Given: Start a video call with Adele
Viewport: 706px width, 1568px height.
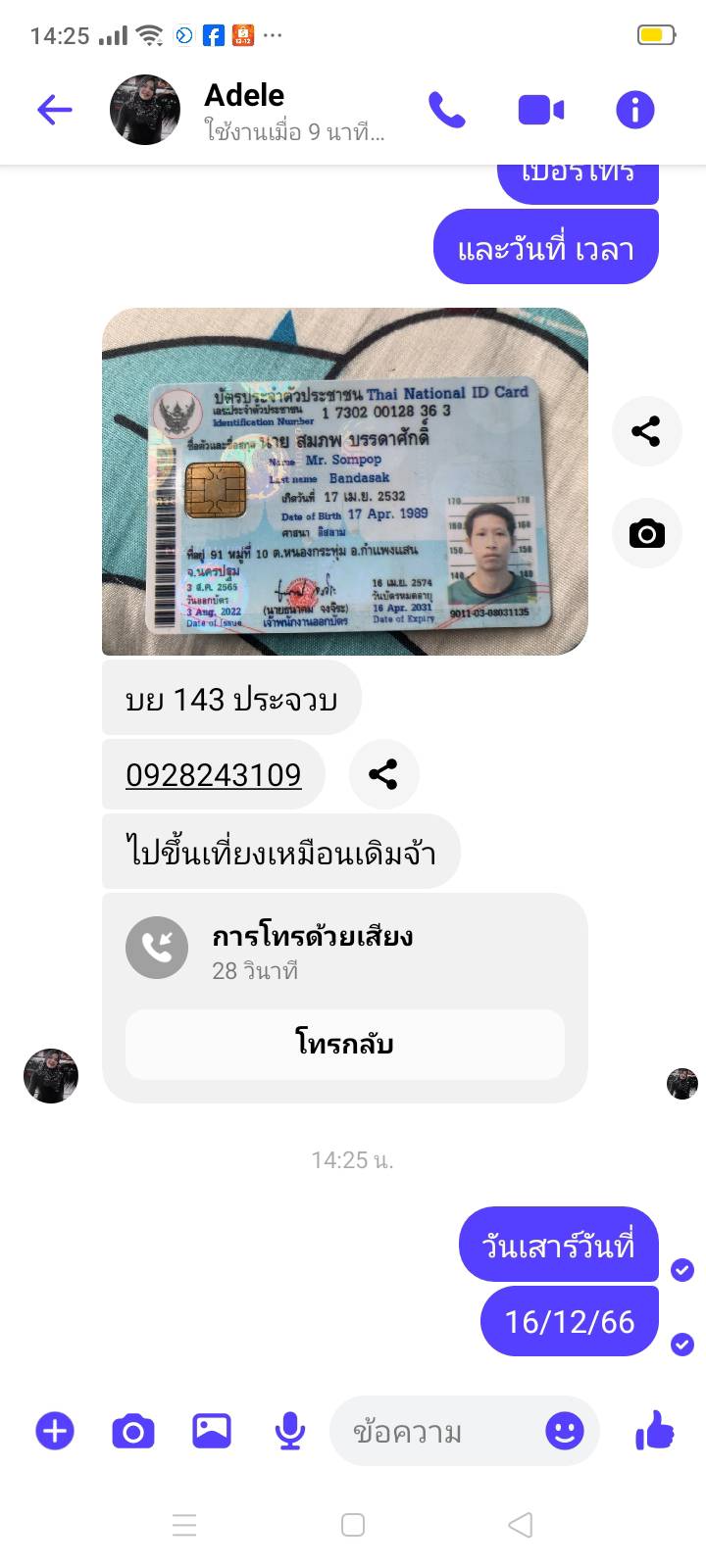Looking at the screenshot, I should click(x=540, y=110).
